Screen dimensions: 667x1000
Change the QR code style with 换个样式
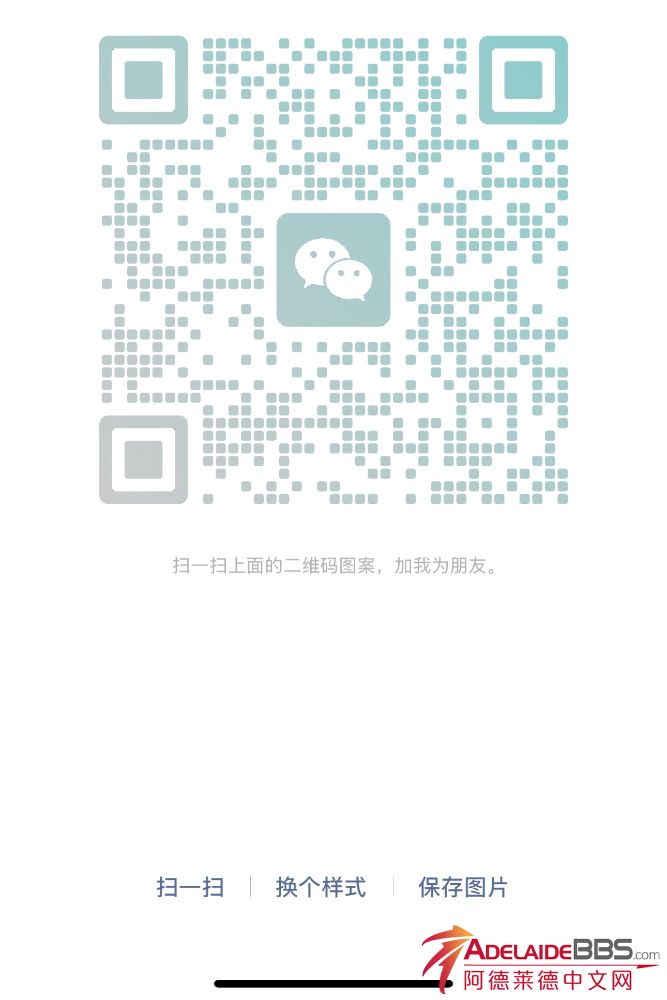pyautogui.click(x=321, y=887)
